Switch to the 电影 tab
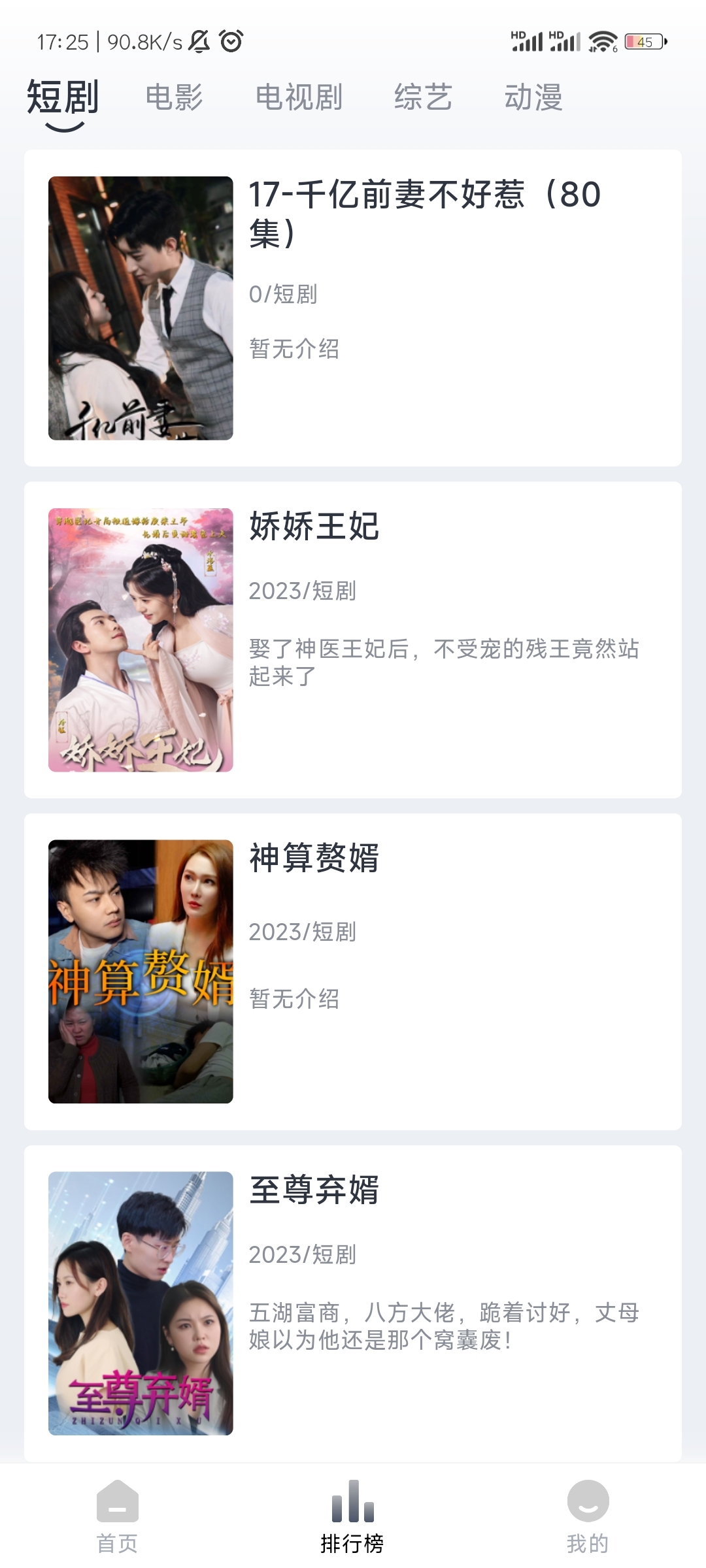 pos(174,98)
